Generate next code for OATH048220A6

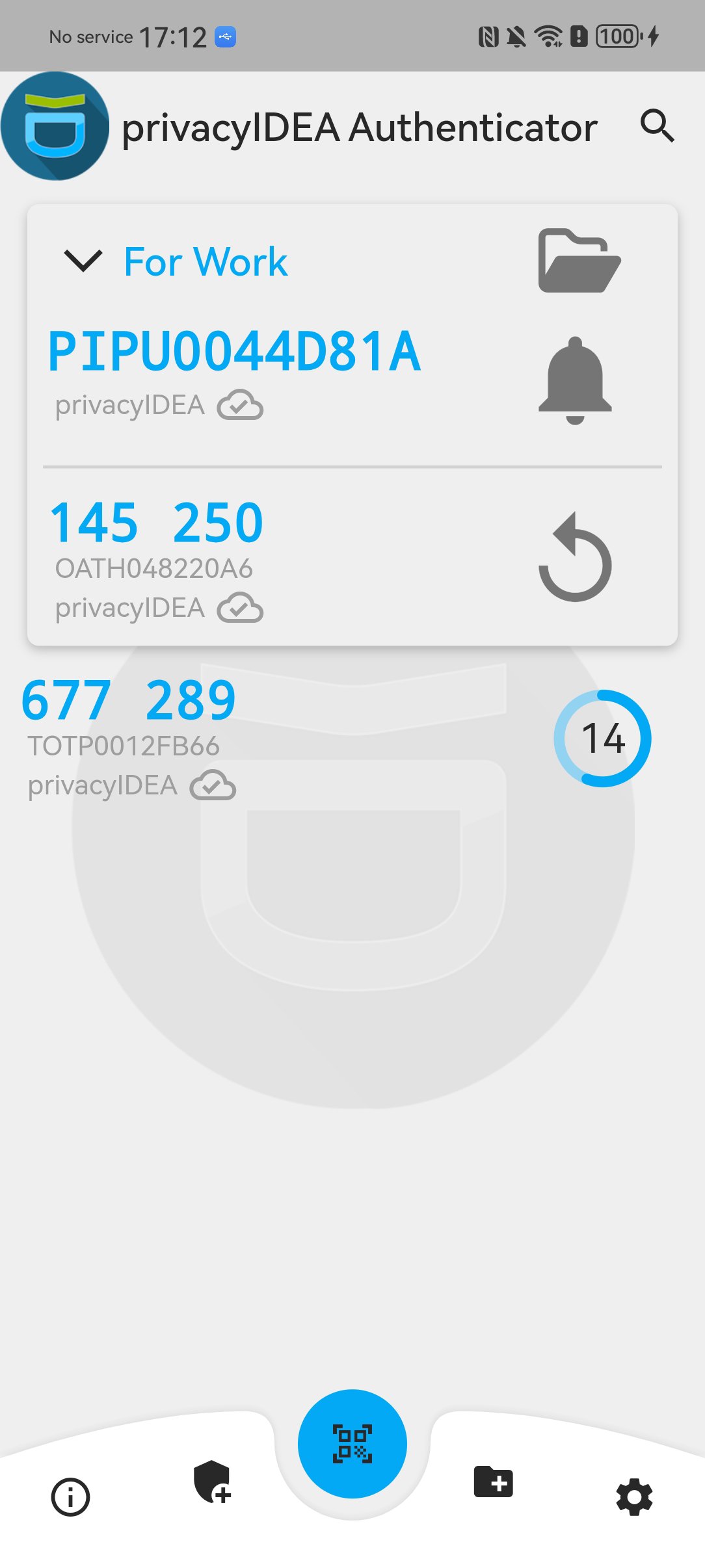575,557
